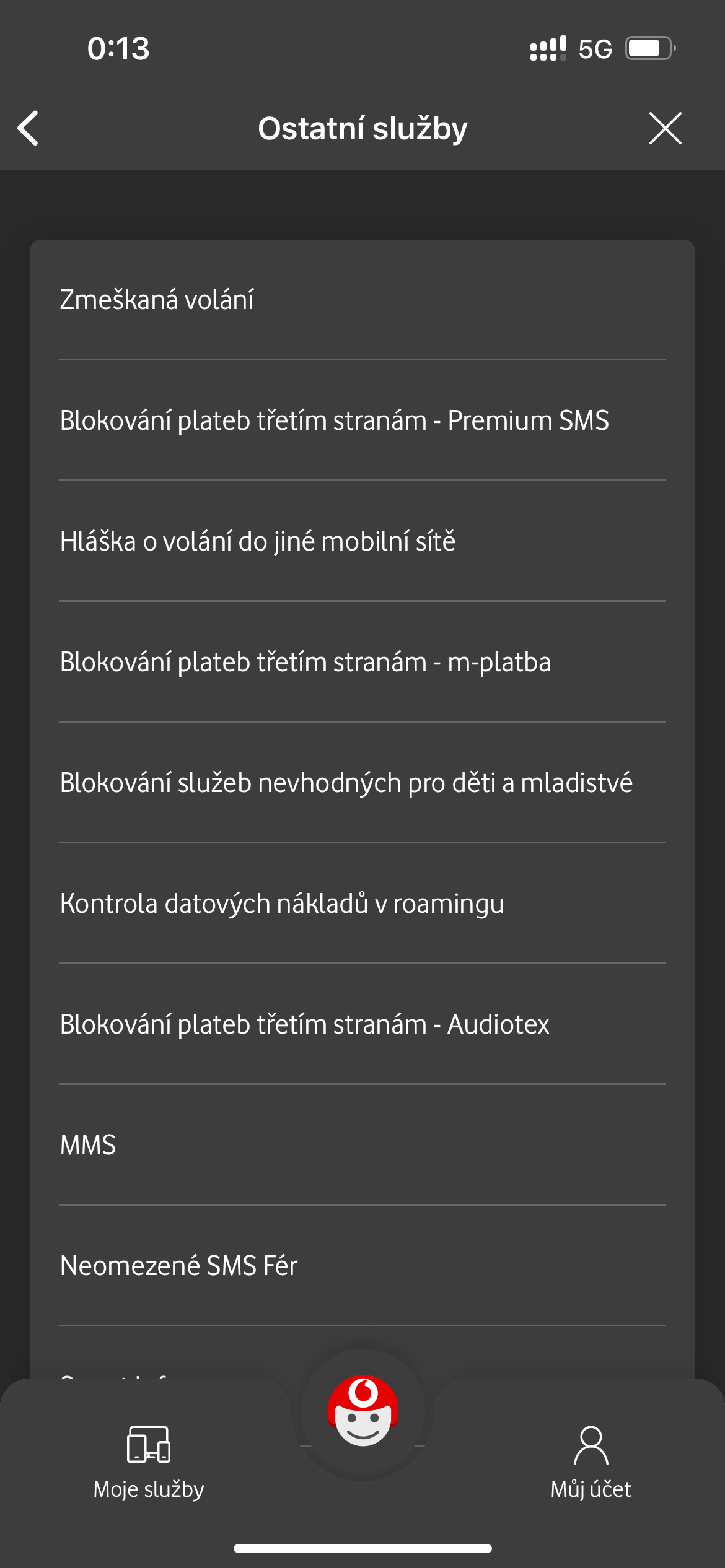This screenshot has height=1568, width=725.
Task: Open Blokování plateb třetím stranám - Premium SMS
Action: (362, 420)
